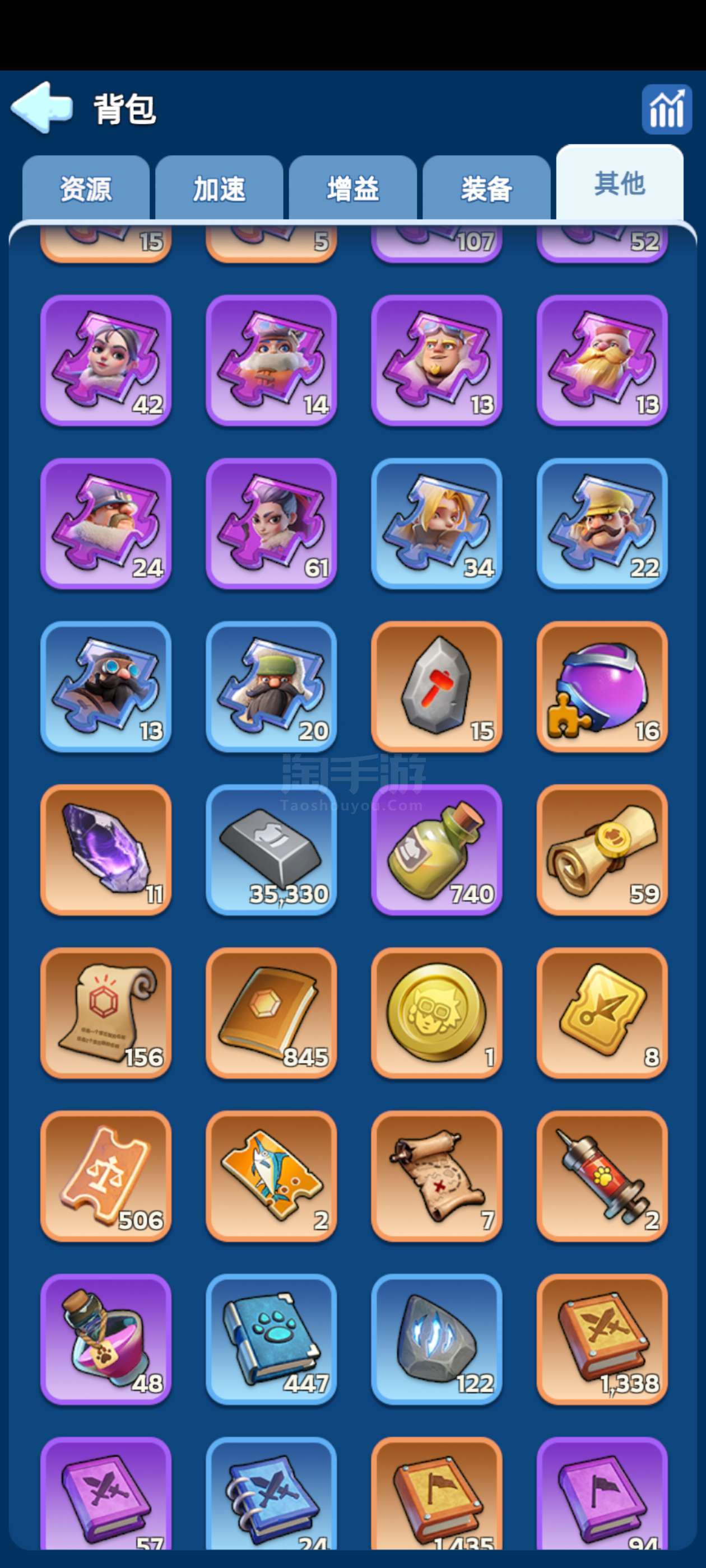Image resolution: width=706 pixels, height=1568 pixels.
Task: Open the crossed-swords book with 1,338
Action: pyautogui.click(x=602, y=1339)
